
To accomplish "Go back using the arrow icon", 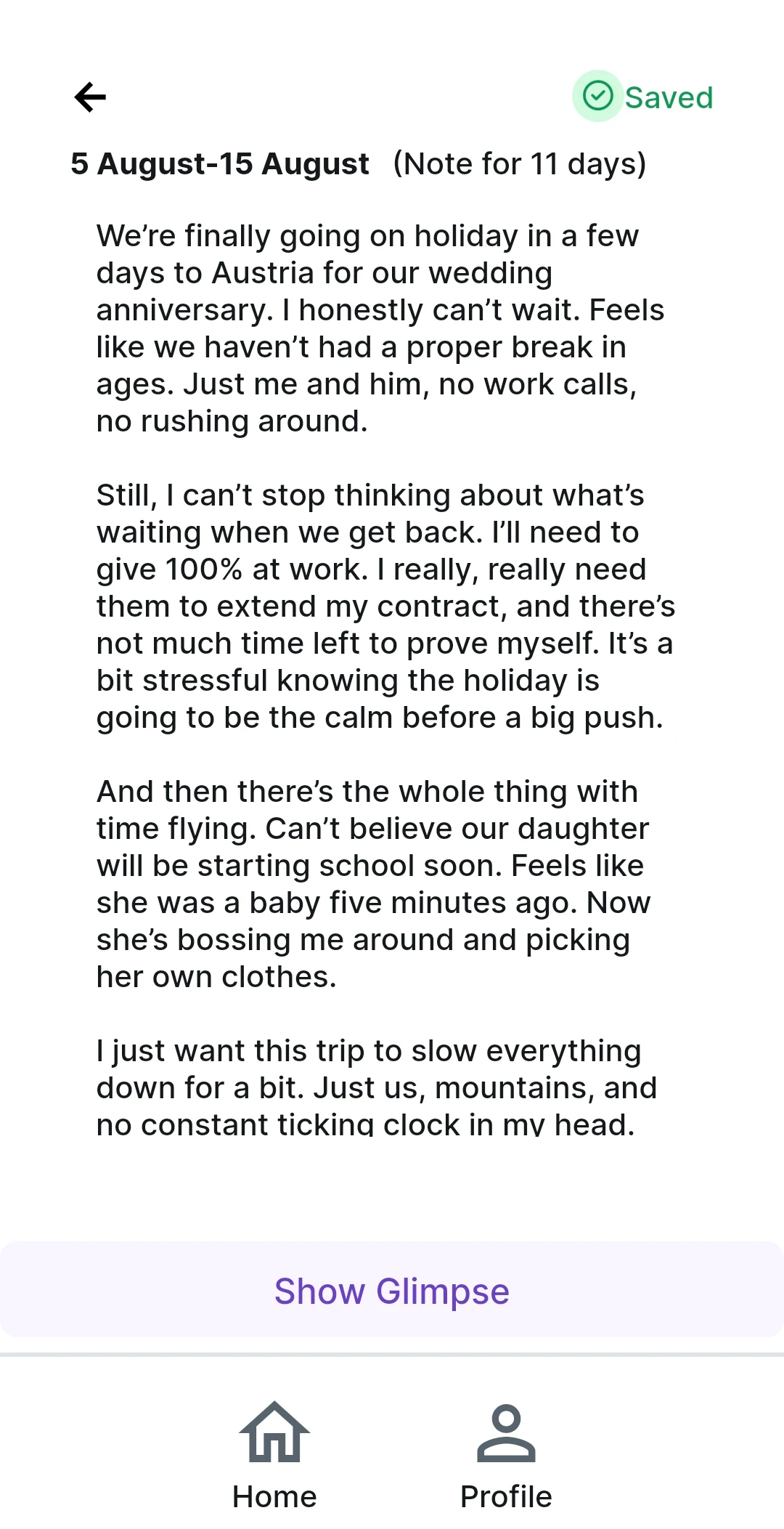I will coord(90,97).
